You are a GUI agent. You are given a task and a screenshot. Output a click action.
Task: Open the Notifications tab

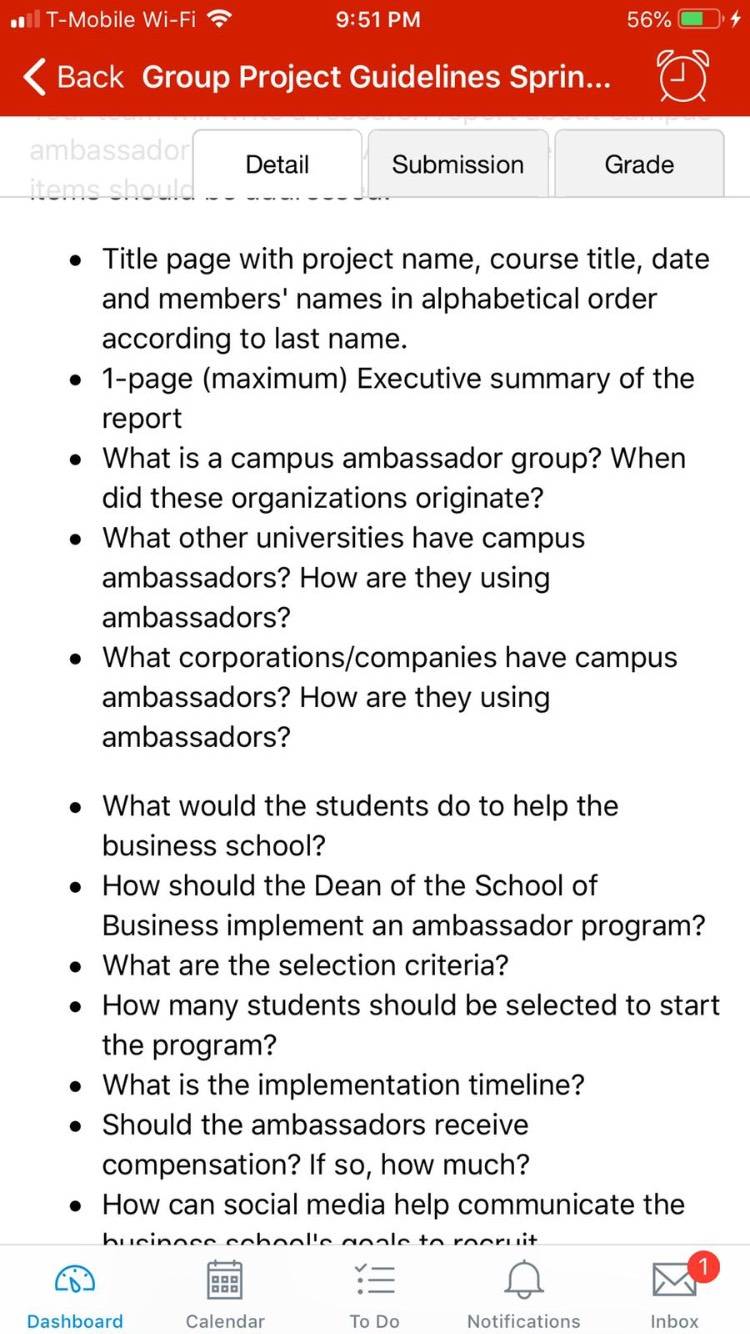click(x=524, y=1294)
